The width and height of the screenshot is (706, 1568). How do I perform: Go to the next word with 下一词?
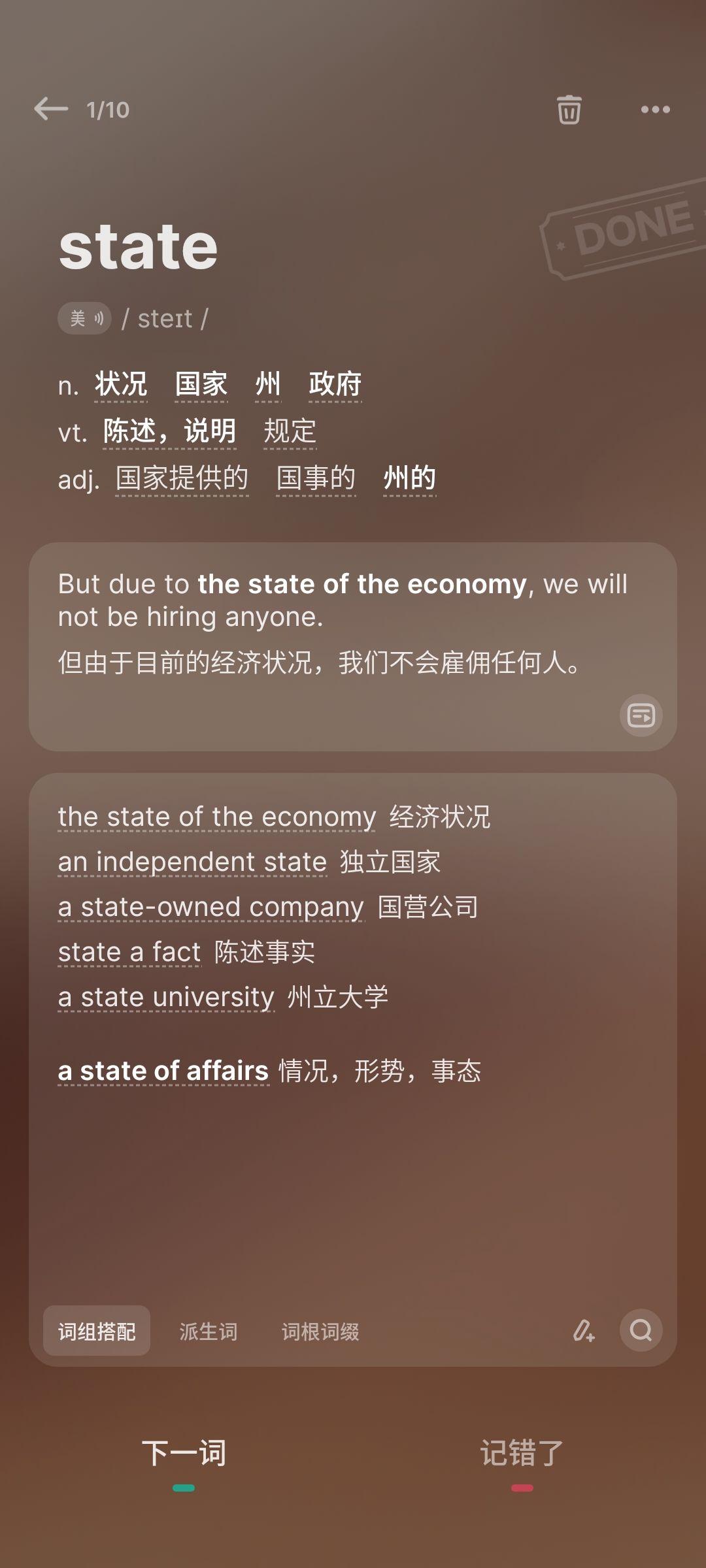184,1454
